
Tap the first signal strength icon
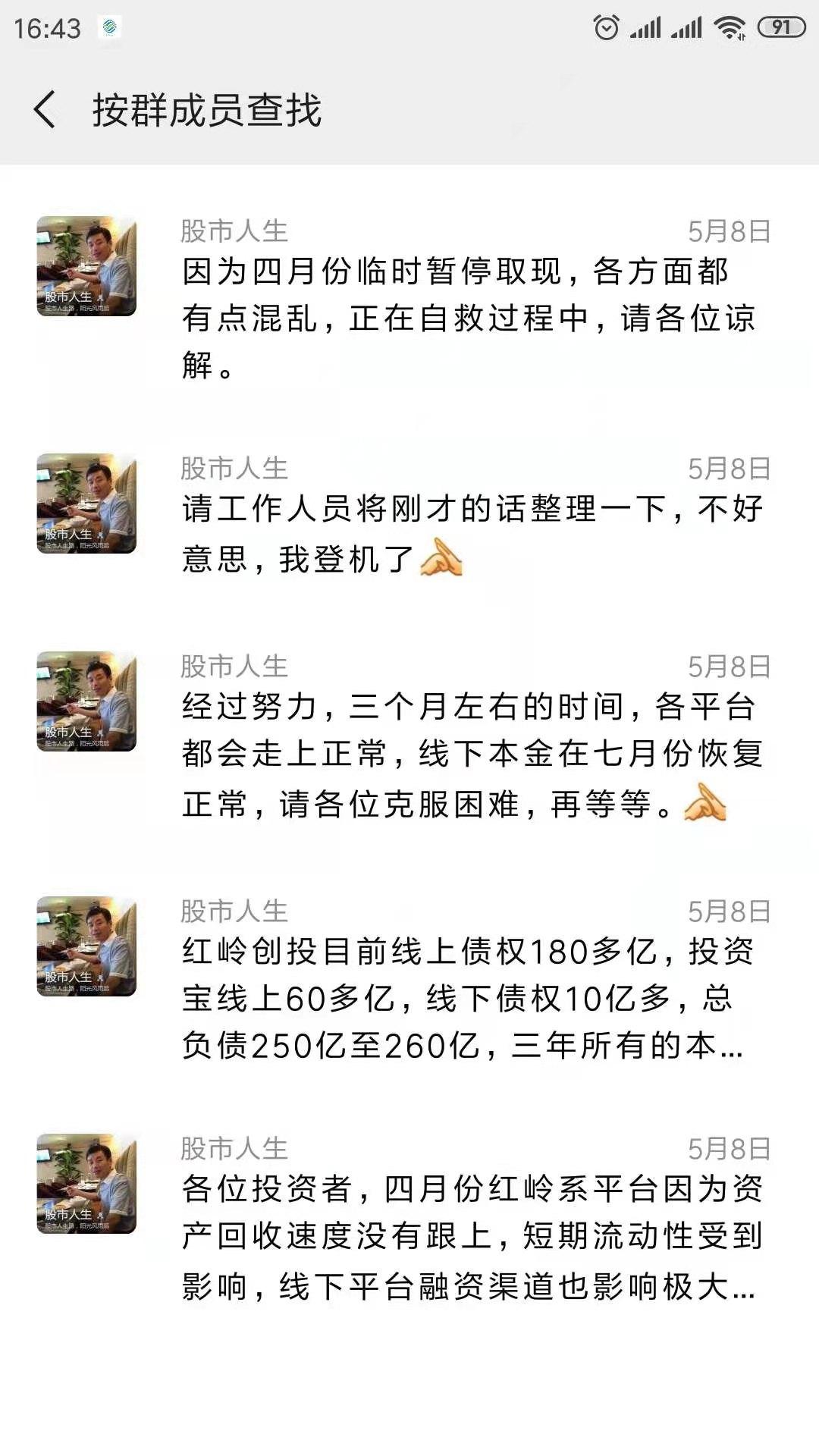pyautogui.click(x=645, y=29)
